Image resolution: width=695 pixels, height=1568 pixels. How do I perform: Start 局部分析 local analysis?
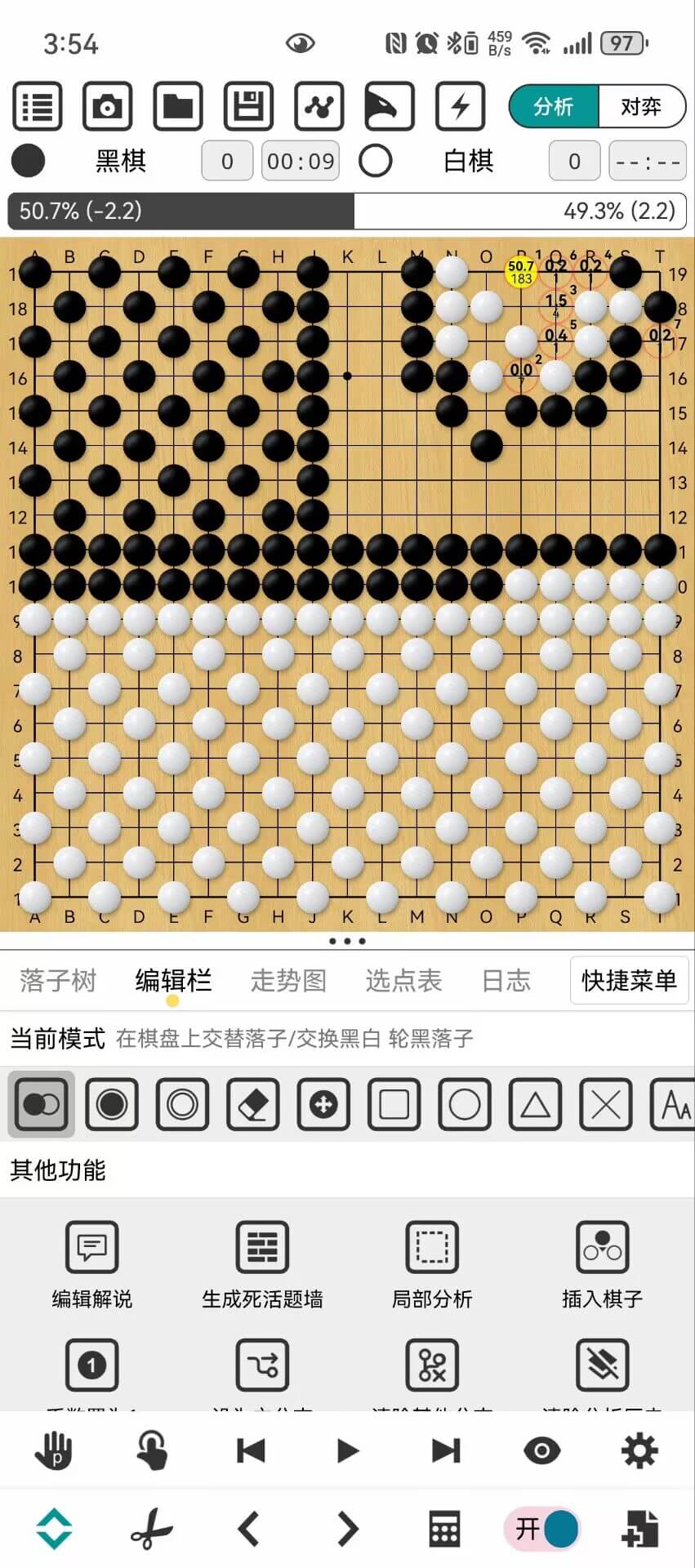tap(432, 1263)
